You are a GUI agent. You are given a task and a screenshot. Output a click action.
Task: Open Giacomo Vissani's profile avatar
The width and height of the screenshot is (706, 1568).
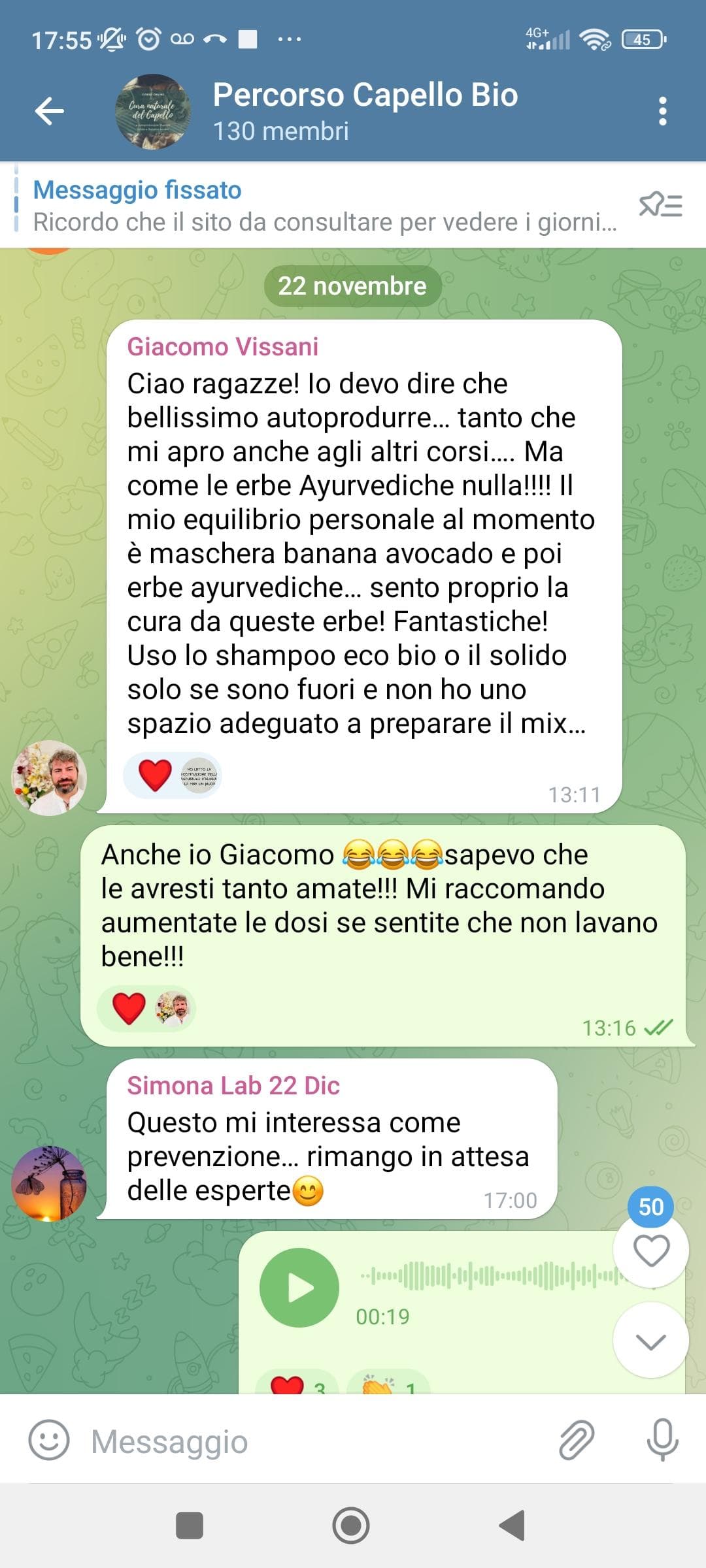(x=50, y=777)
